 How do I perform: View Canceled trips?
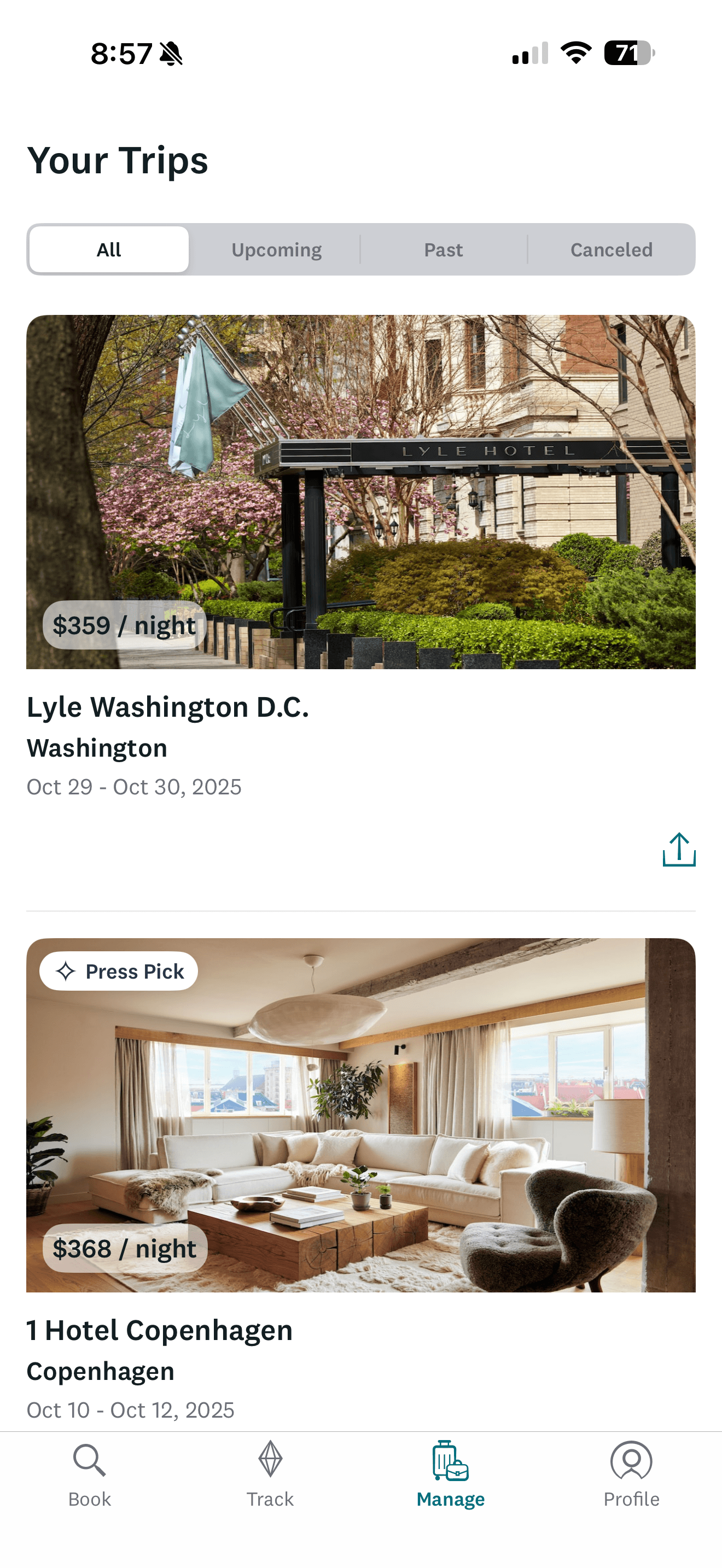pos(611,249)
